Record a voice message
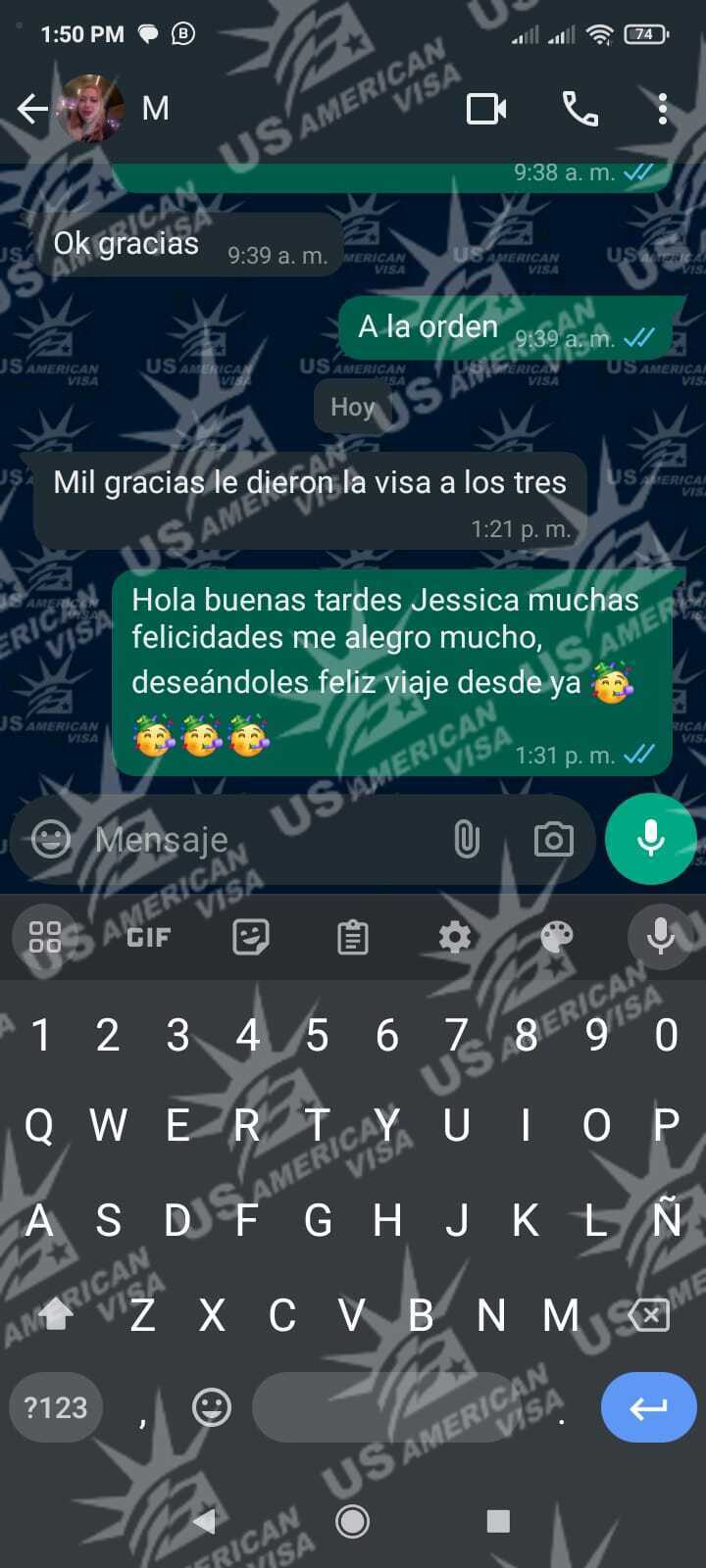Screen dimensions: 706x1568 point(650,839)
